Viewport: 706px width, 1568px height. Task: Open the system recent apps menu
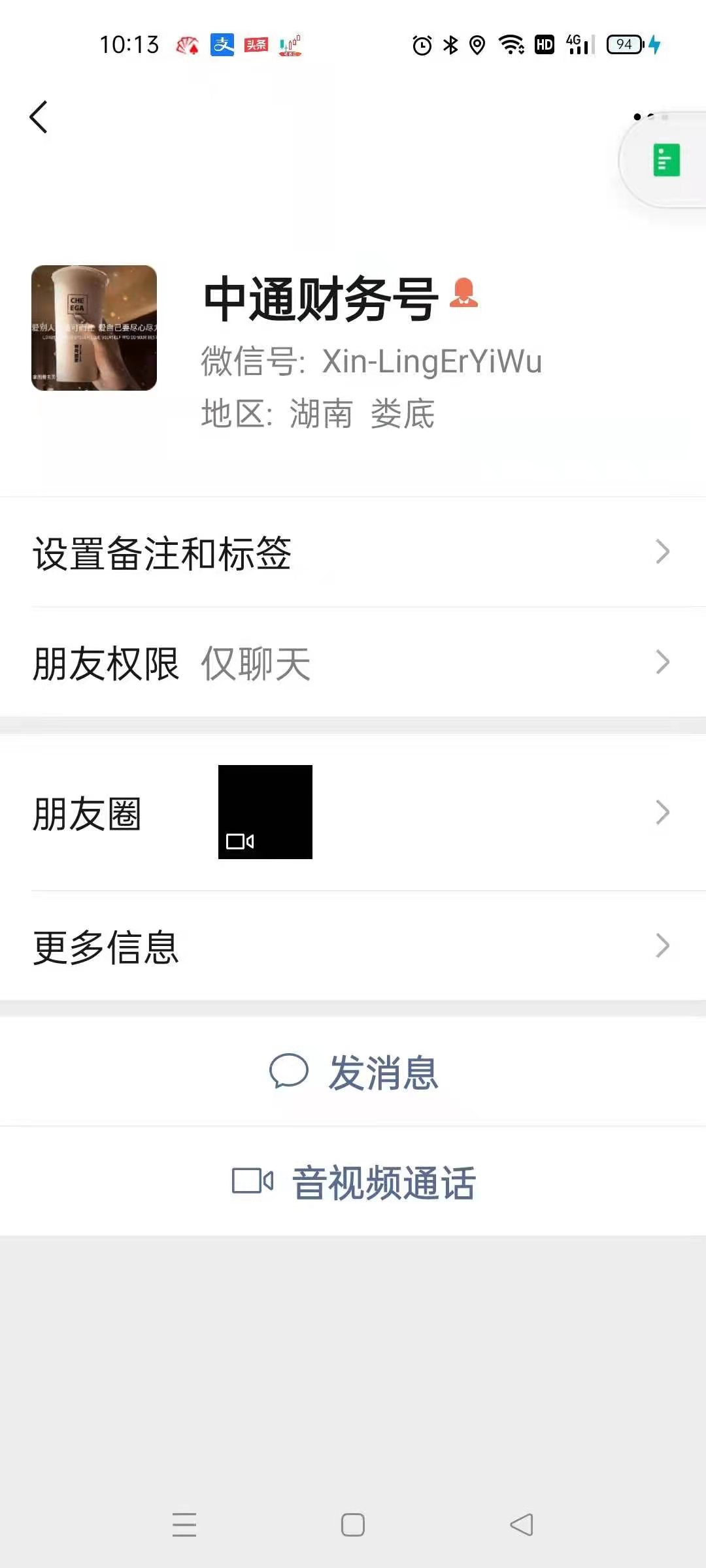(x=184, y=1525)
